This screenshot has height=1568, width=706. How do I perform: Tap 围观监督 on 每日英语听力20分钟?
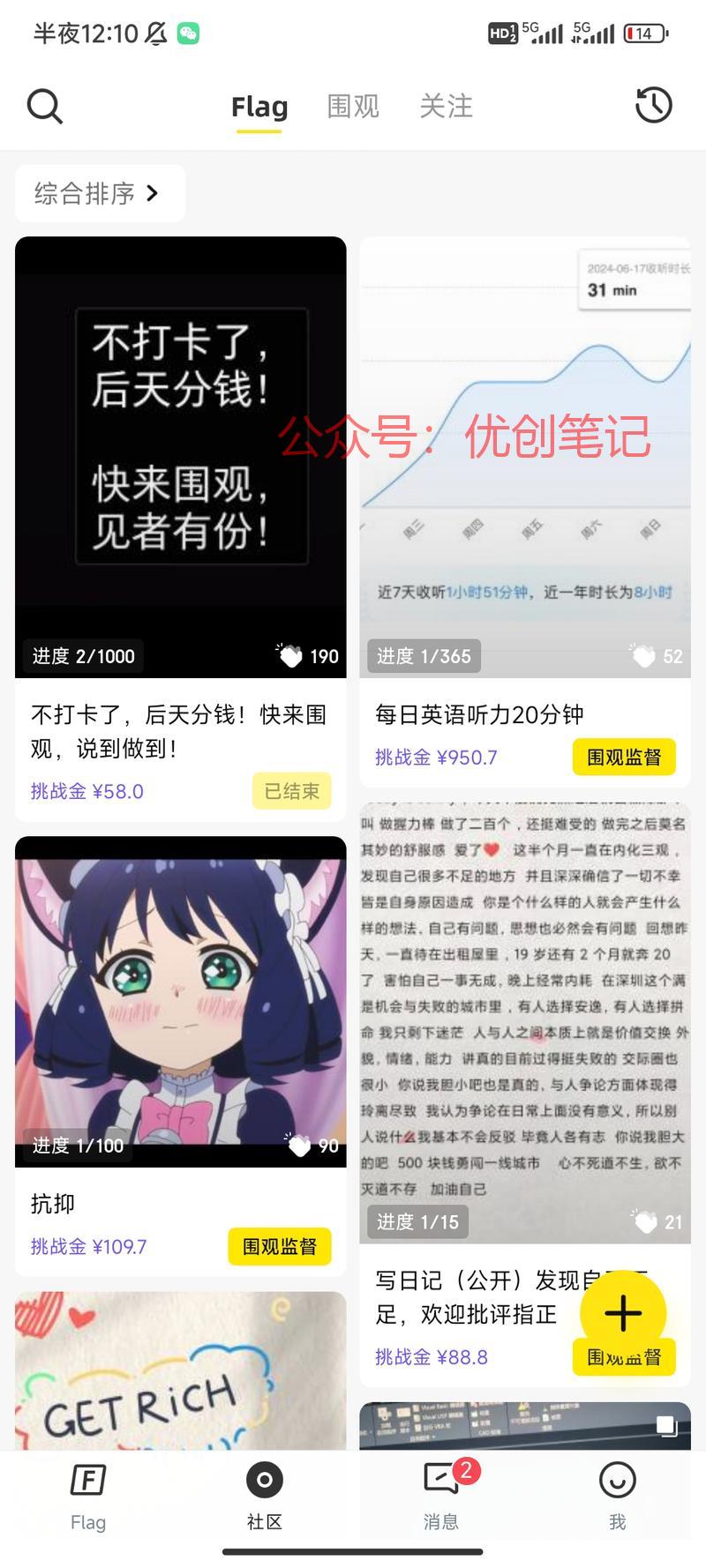click(x=624, y=757)
